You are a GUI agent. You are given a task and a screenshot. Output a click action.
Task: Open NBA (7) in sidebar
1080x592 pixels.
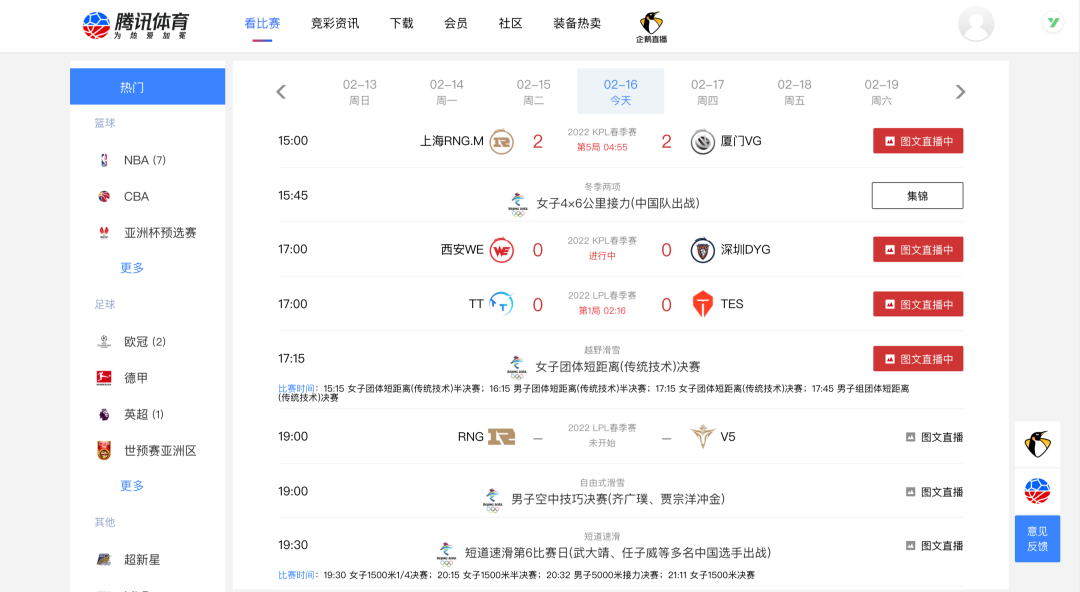(144, 160)
